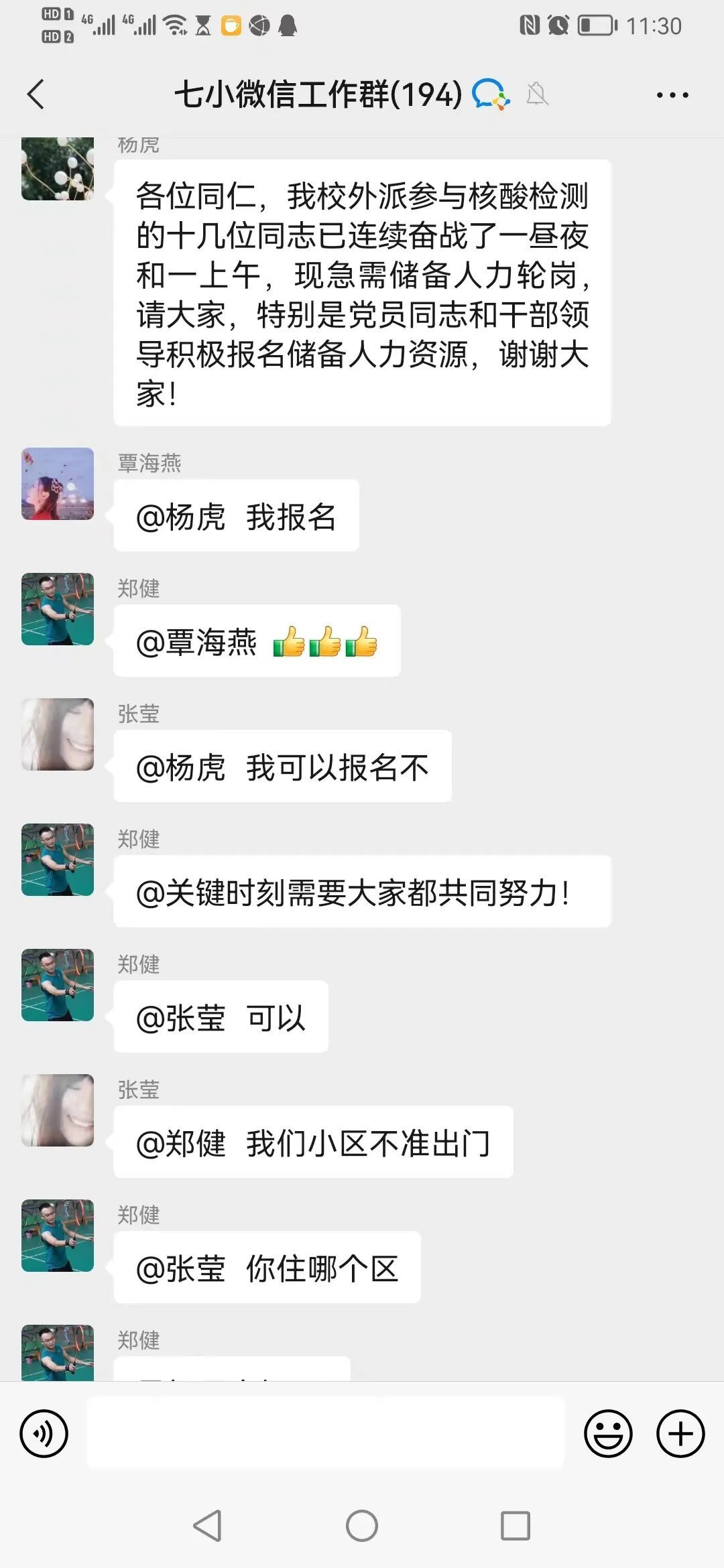This screenshot has height=1568, width=724.
Task: Open 杨虎's avatar at the top
Action: pyautogui.click(x=58, y=169)
